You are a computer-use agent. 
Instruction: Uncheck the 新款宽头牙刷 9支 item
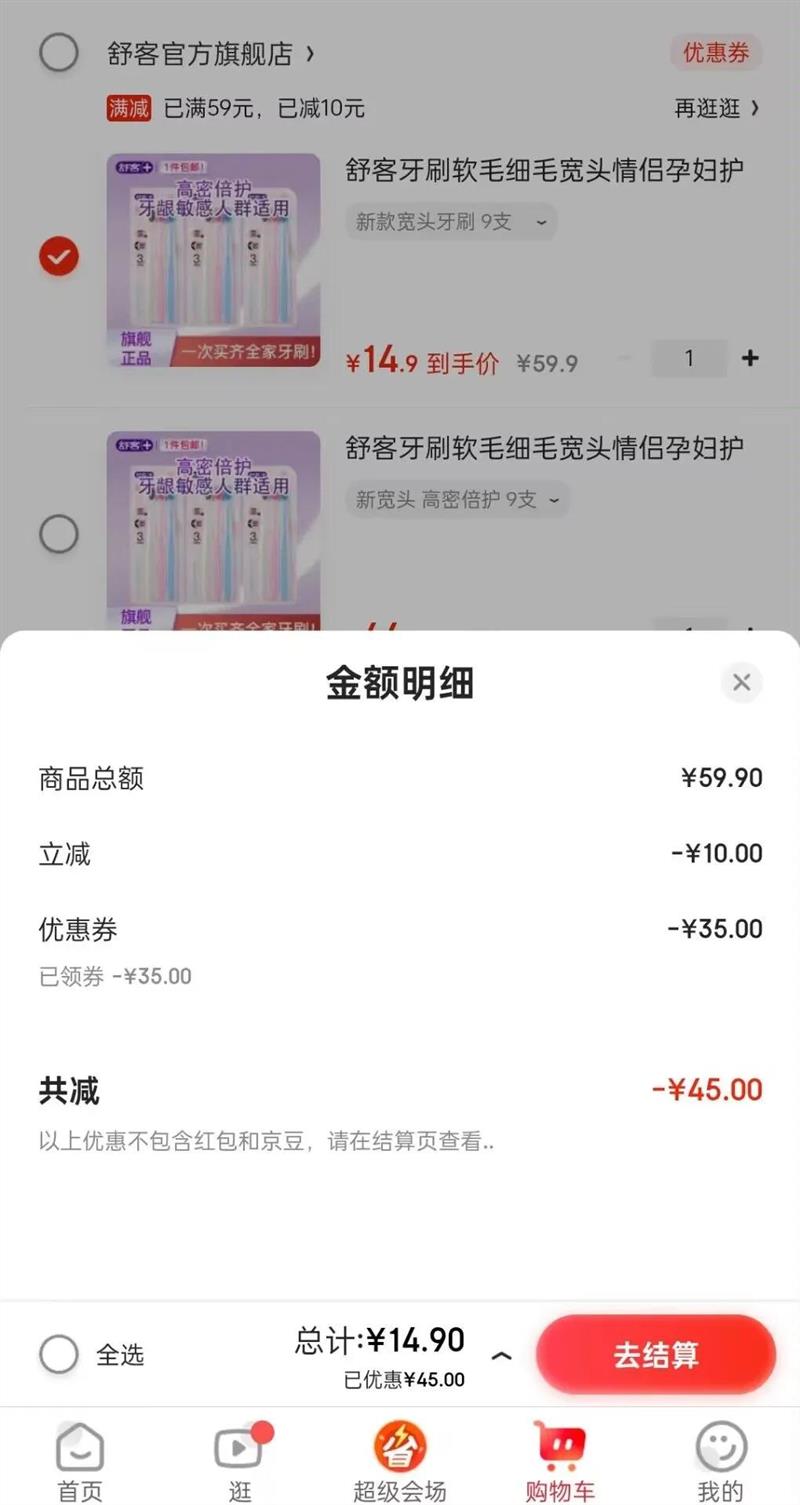click(59, 257)
